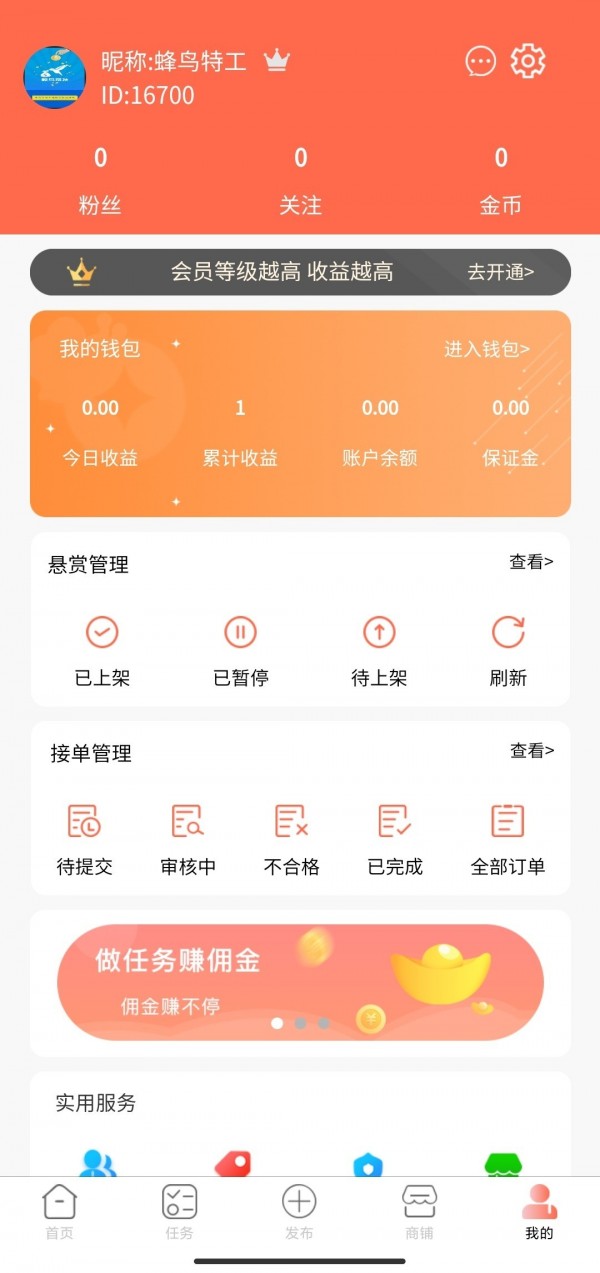The height and width of the screenshot is (1273, 600).
Task: View all 接单管理 orders
Action: (x=532, y=750)
